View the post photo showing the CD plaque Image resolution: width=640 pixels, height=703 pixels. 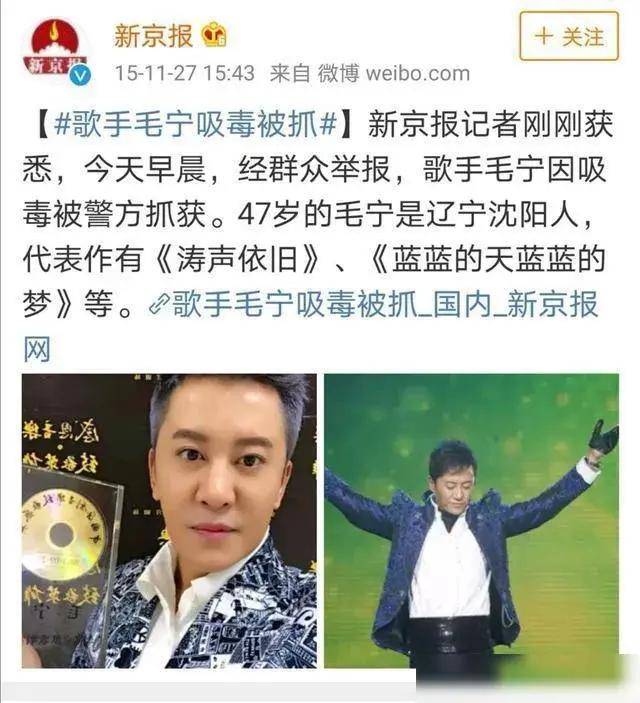[169, 520]
